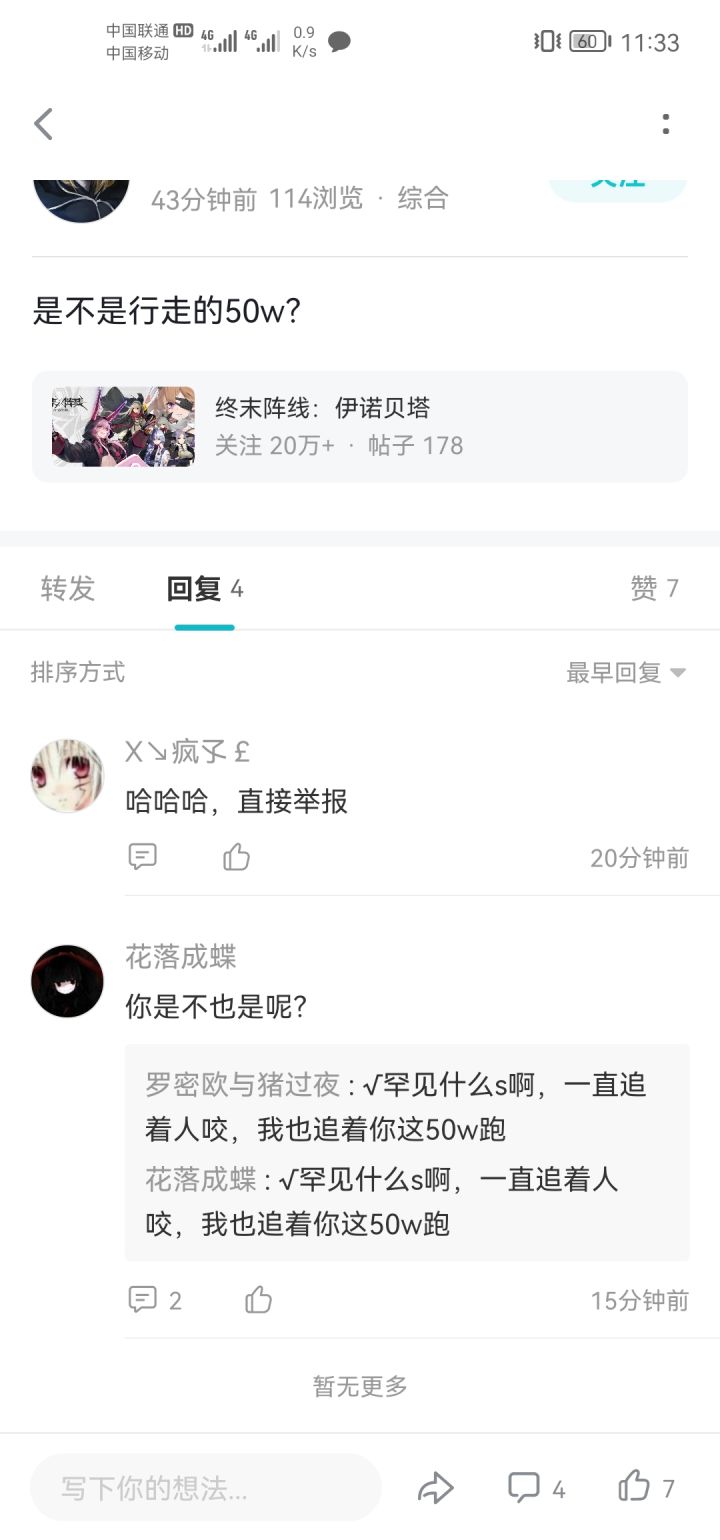The image size is (720, 1540).
Task: Open X↘疯孓￡'s profile avatar
Action: [x=68, y=776]
